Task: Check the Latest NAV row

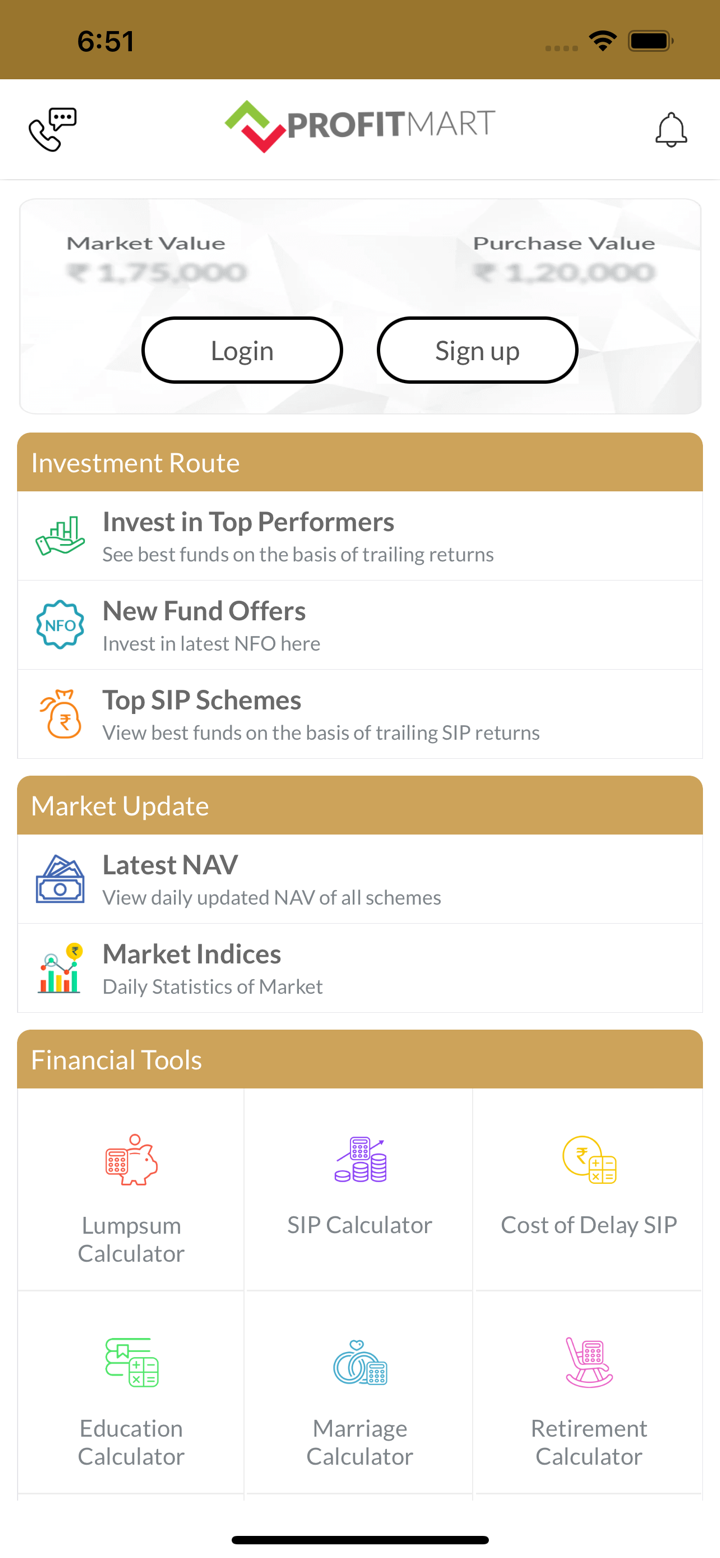Action: tap(360, 879)
